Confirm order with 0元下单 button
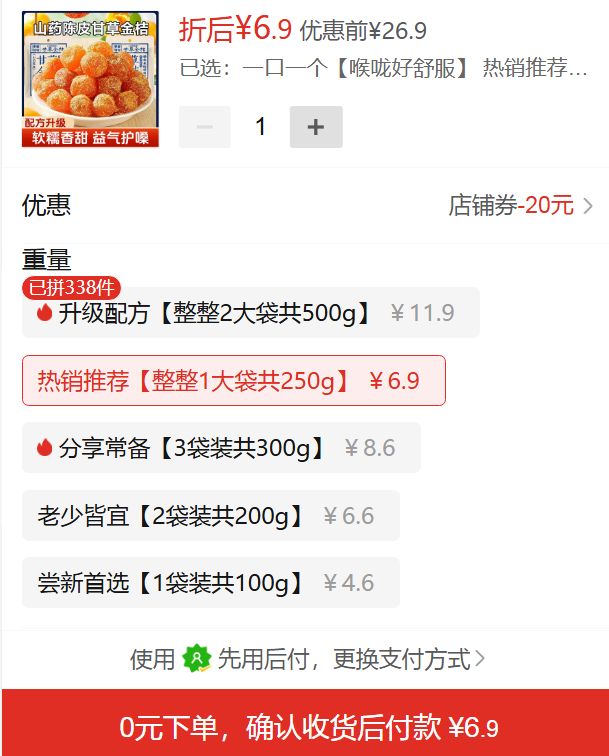Image resolution: width=609 pixels, height=756 pixels. click(x=304, y=727)
